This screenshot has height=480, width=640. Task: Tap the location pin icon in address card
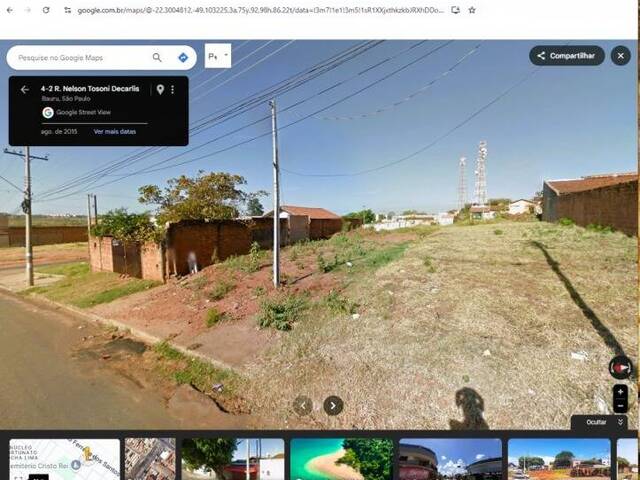coord(160,90)
